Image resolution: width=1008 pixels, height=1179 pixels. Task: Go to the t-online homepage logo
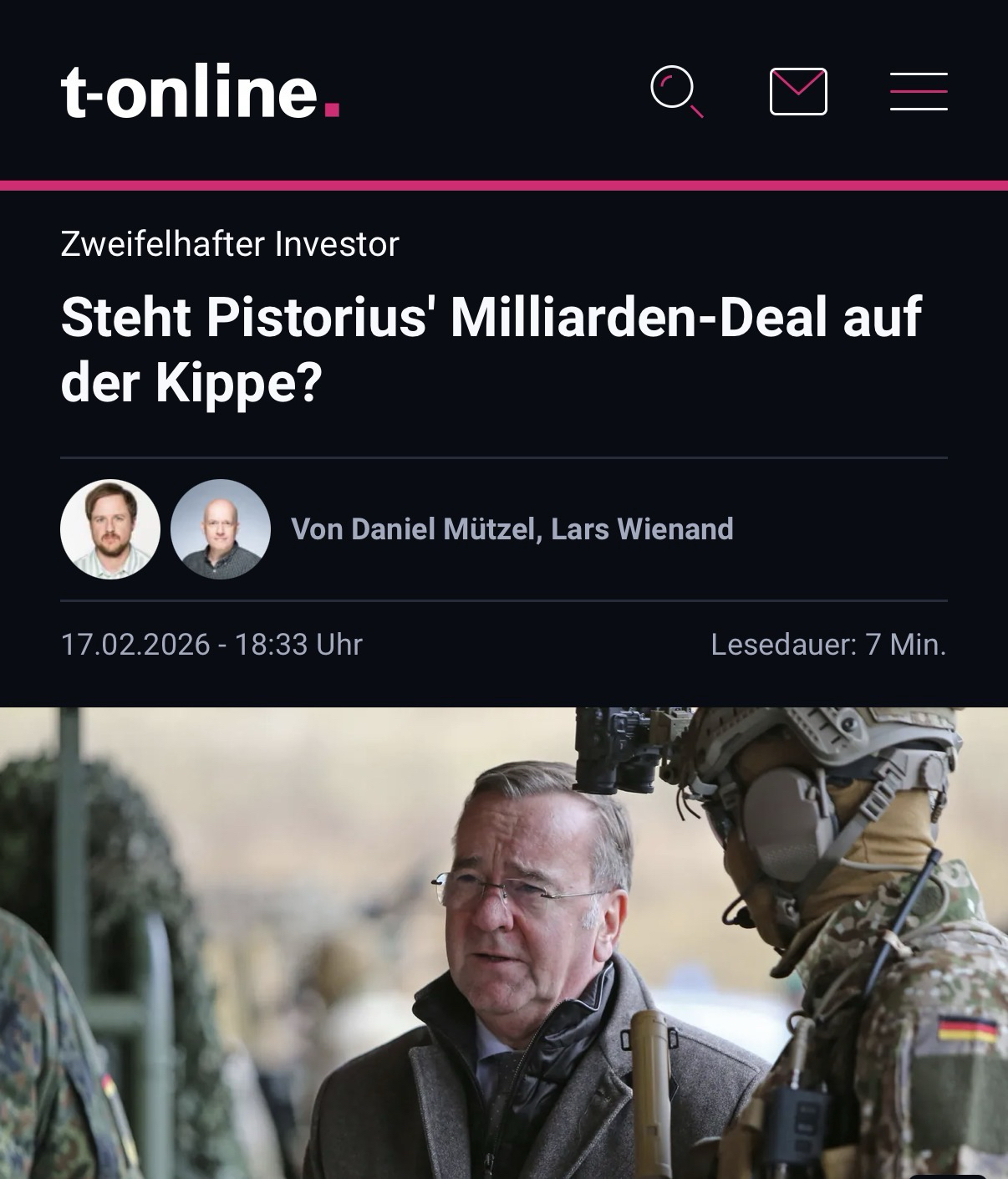(200, 91)
